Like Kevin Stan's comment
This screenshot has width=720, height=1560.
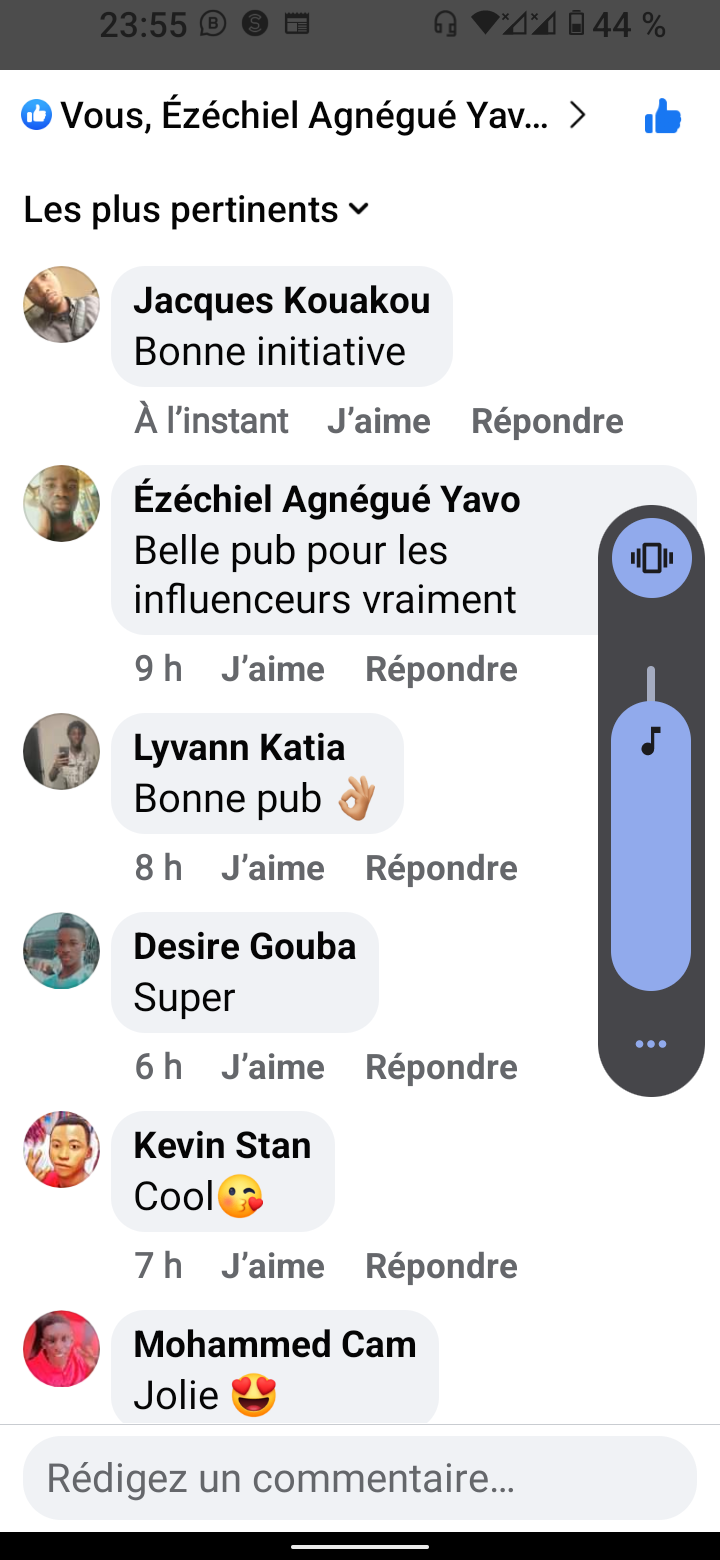(x=273, y=1266)
